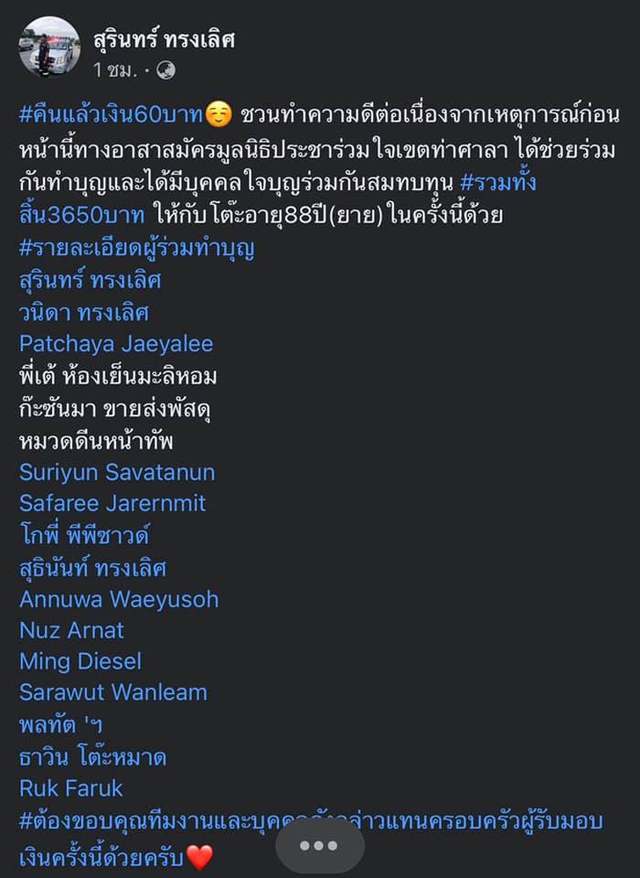Open tagged profile วนิดา ทรงเลิศ

(x=84, y=312)
